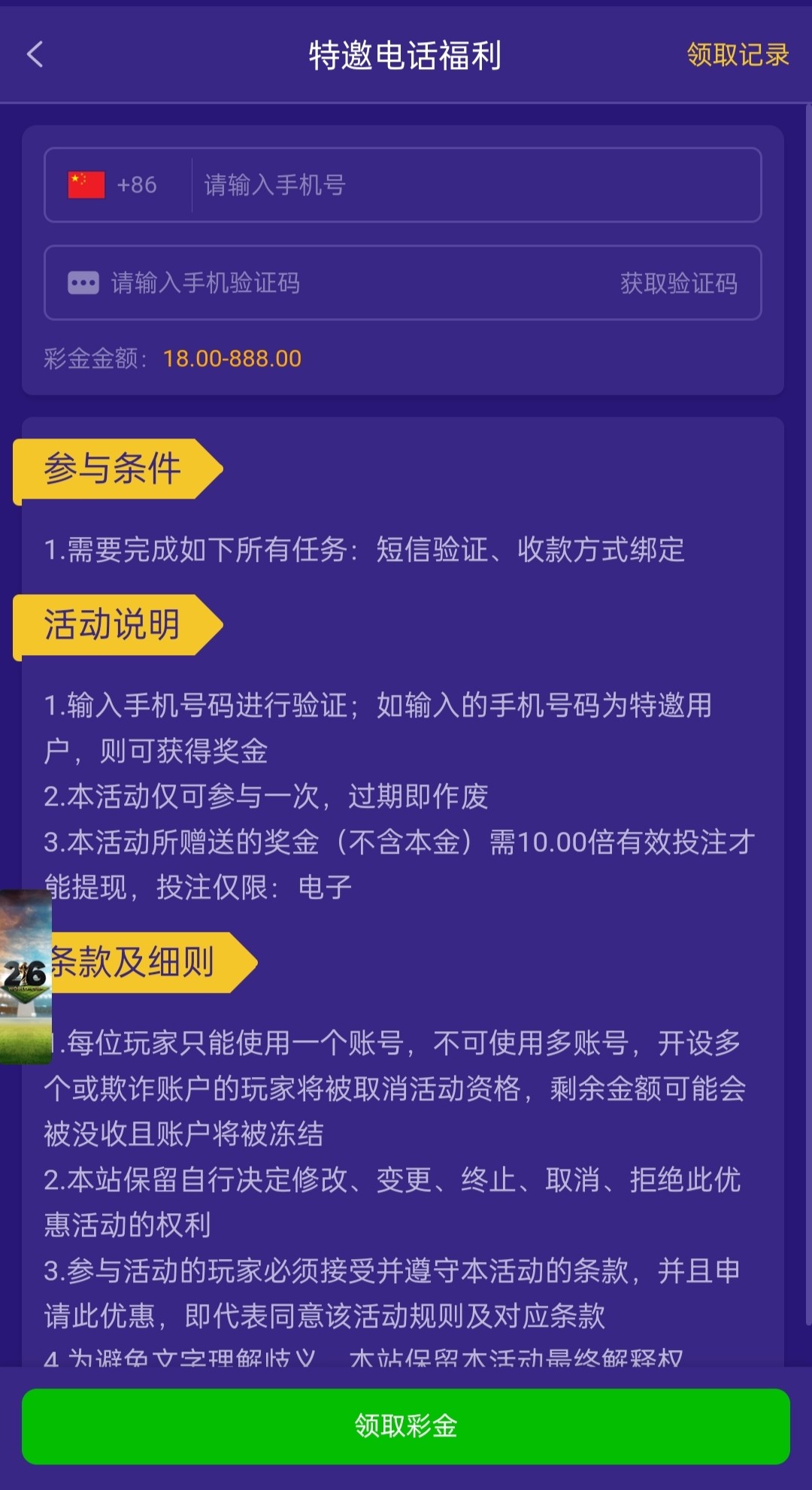Viewport: 812px width, 1490px height.
Task: Open 领取记录 claim records
Action: pos(737,55)
